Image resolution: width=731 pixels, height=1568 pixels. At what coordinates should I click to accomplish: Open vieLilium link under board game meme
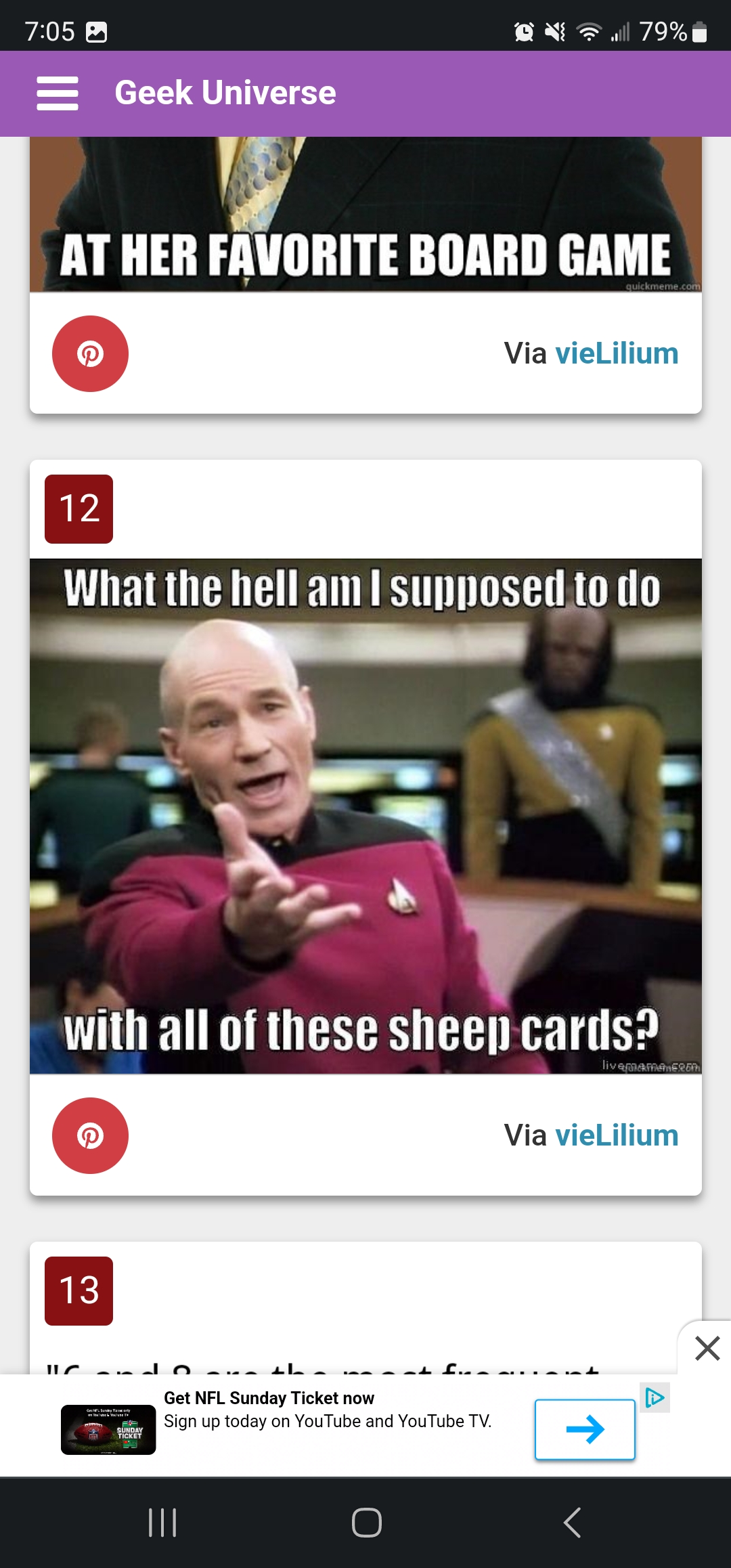coord(616,353)
